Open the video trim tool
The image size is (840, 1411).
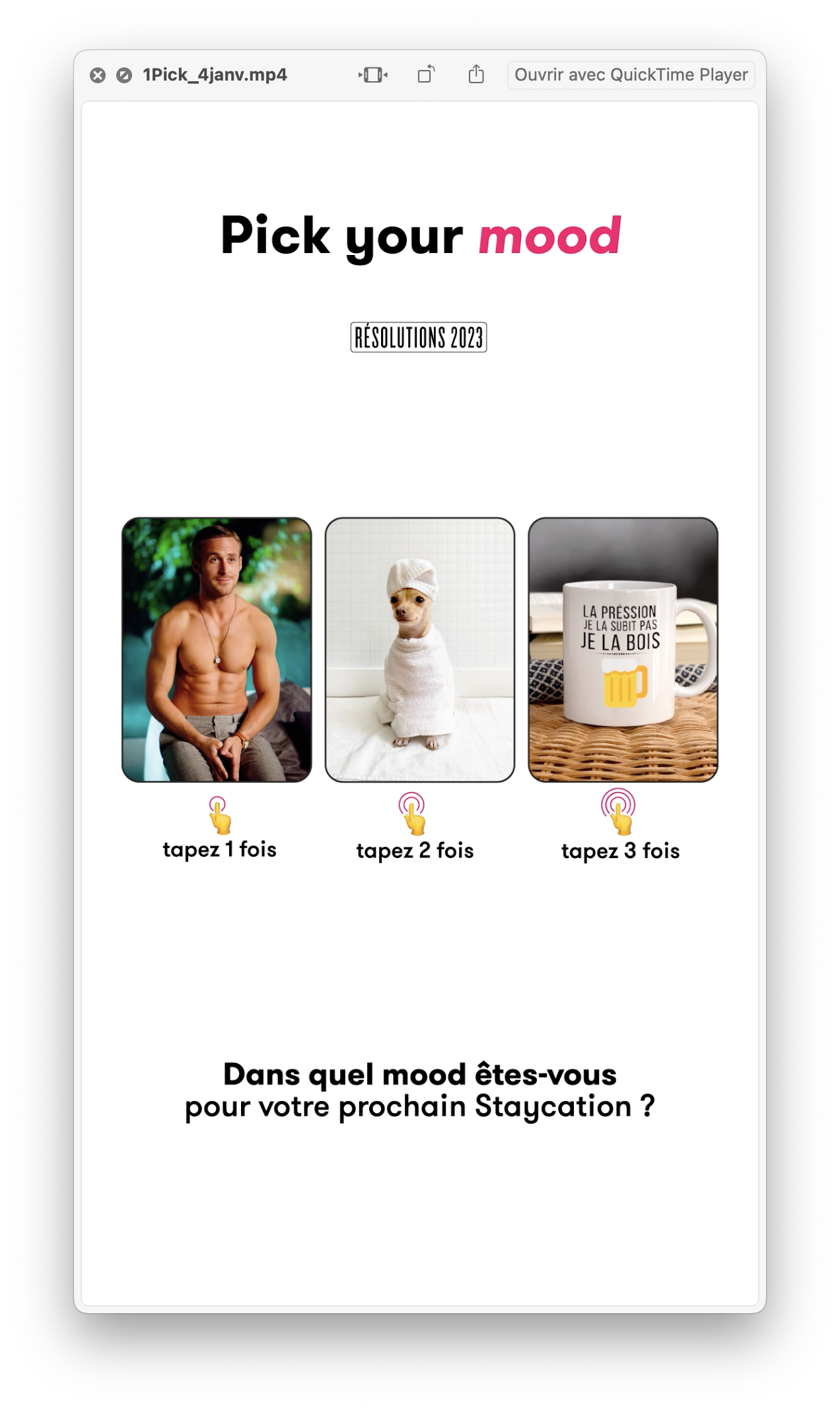[373, 75]
